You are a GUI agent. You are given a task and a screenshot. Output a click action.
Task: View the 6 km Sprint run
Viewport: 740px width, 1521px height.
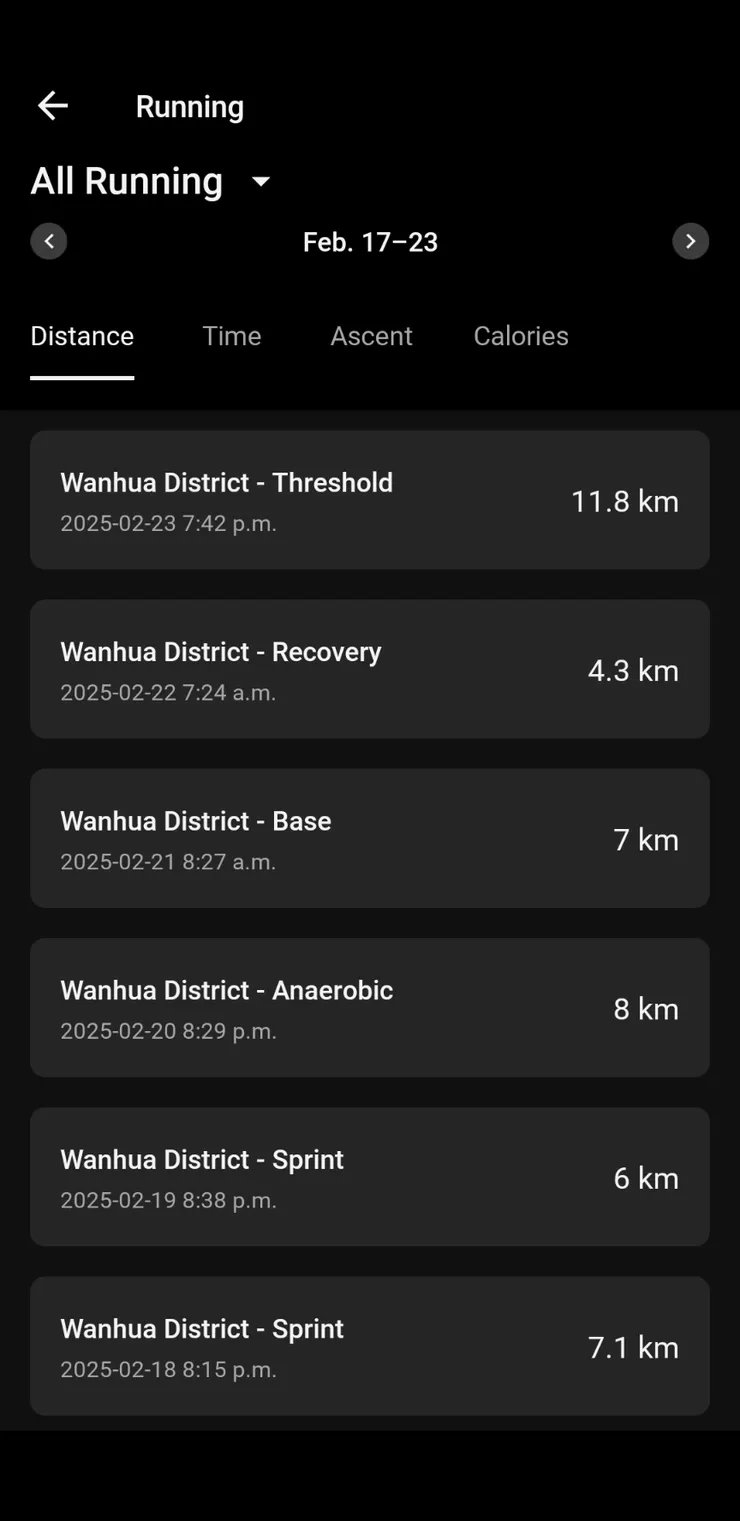[370, 1176]
